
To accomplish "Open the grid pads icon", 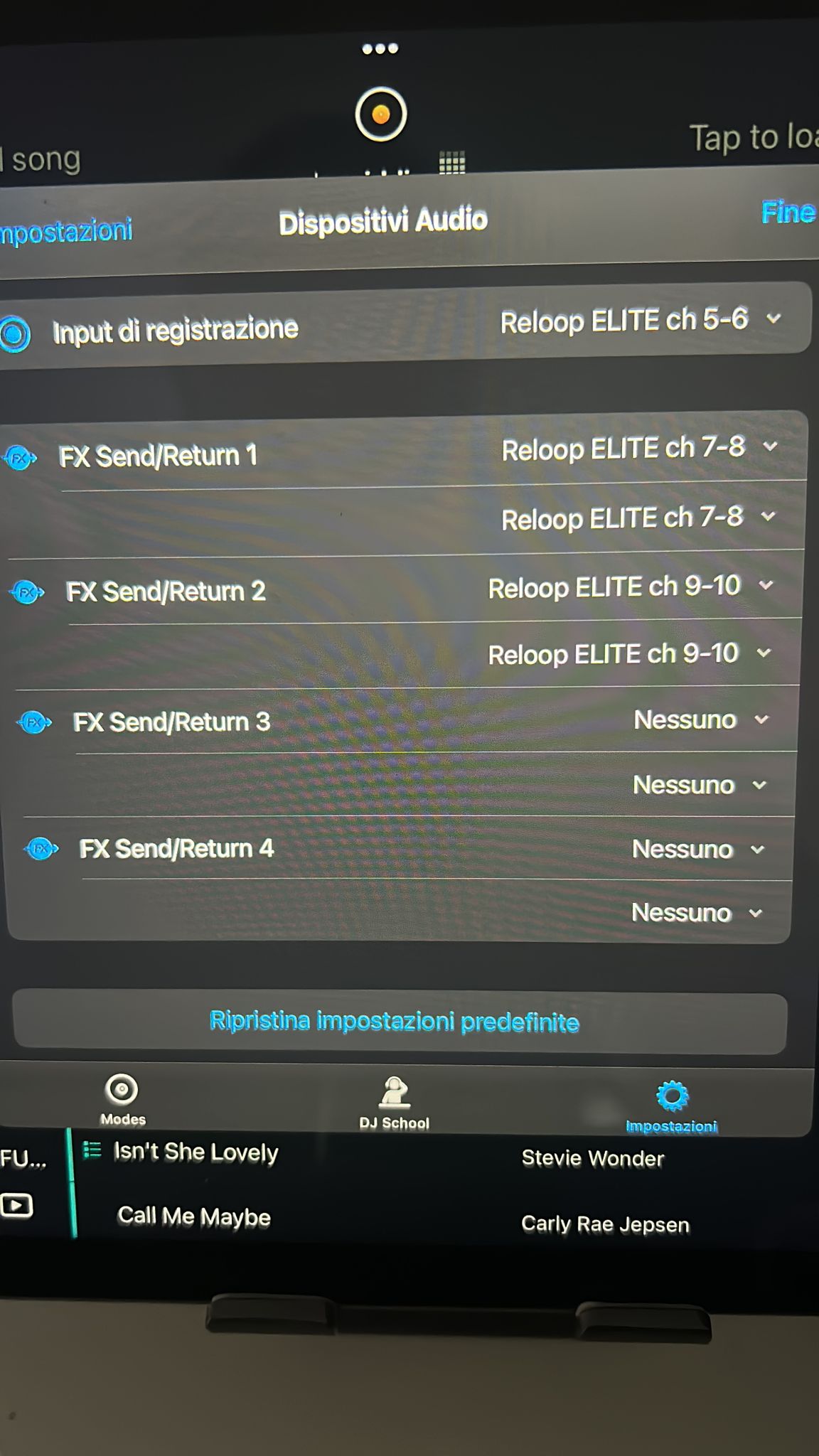I will pyautogui.click(x=451, y=163).
